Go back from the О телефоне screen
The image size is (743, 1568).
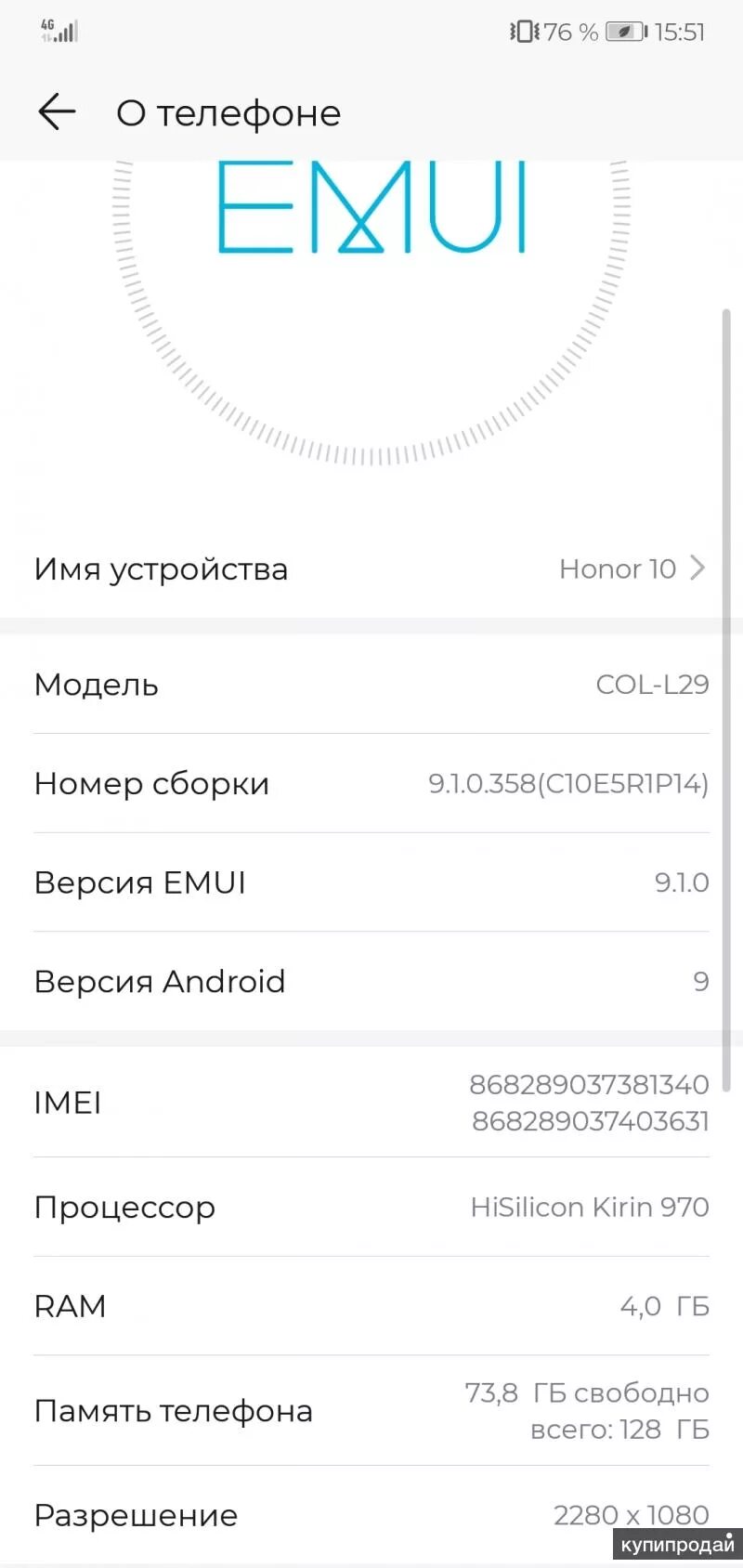[57, 112]
